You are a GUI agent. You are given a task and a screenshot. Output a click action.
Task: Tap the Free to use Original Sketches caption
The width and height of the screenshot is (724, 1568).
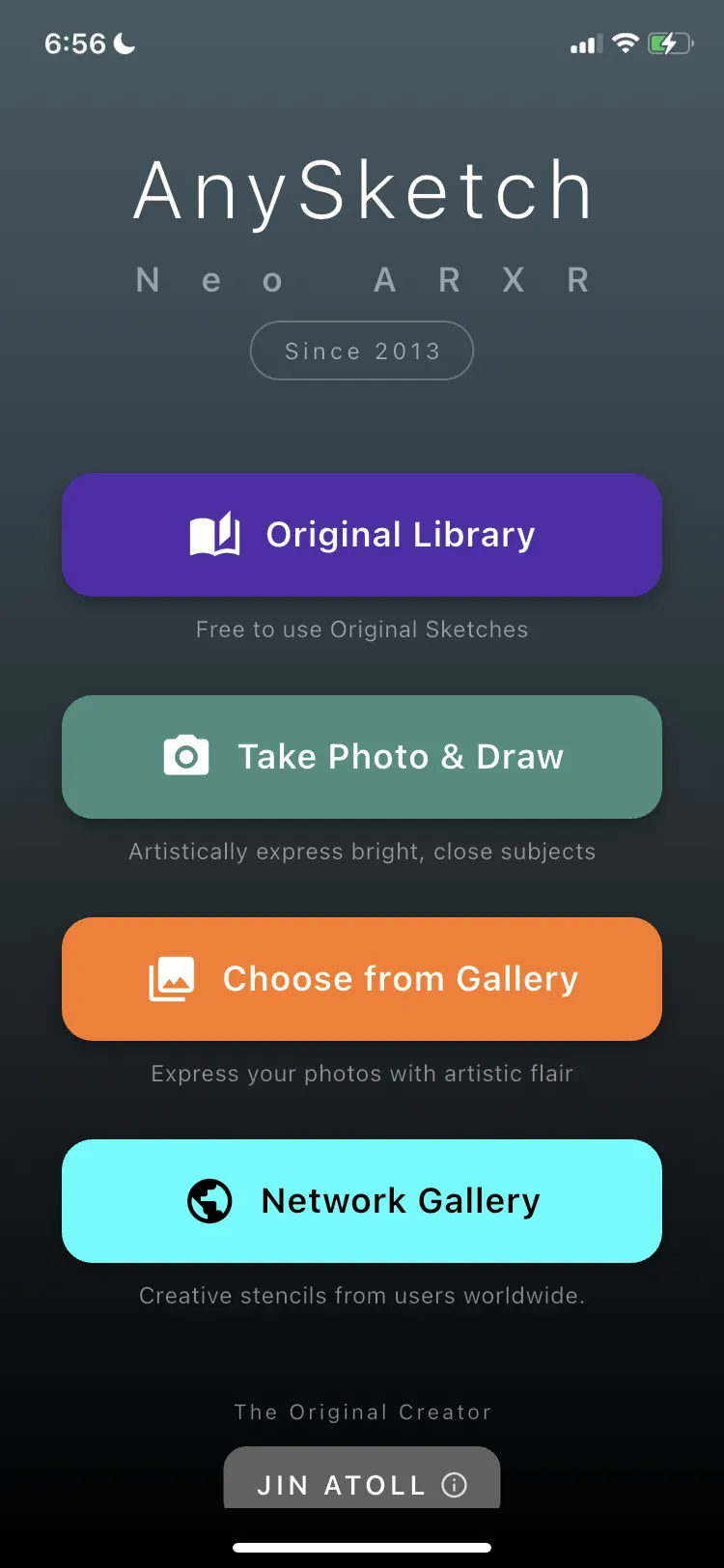point(362,629)
